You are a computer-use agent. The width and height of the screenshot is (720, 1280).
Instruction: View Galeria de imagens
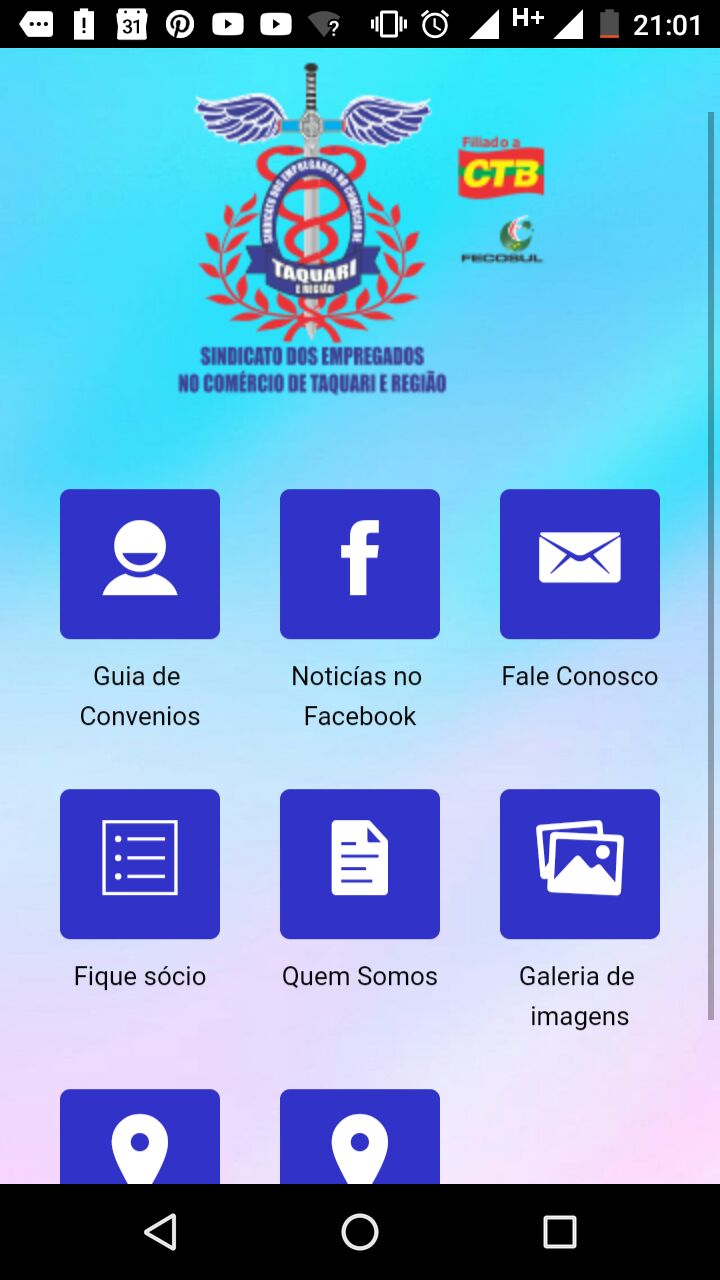click(x=580, y=864)
